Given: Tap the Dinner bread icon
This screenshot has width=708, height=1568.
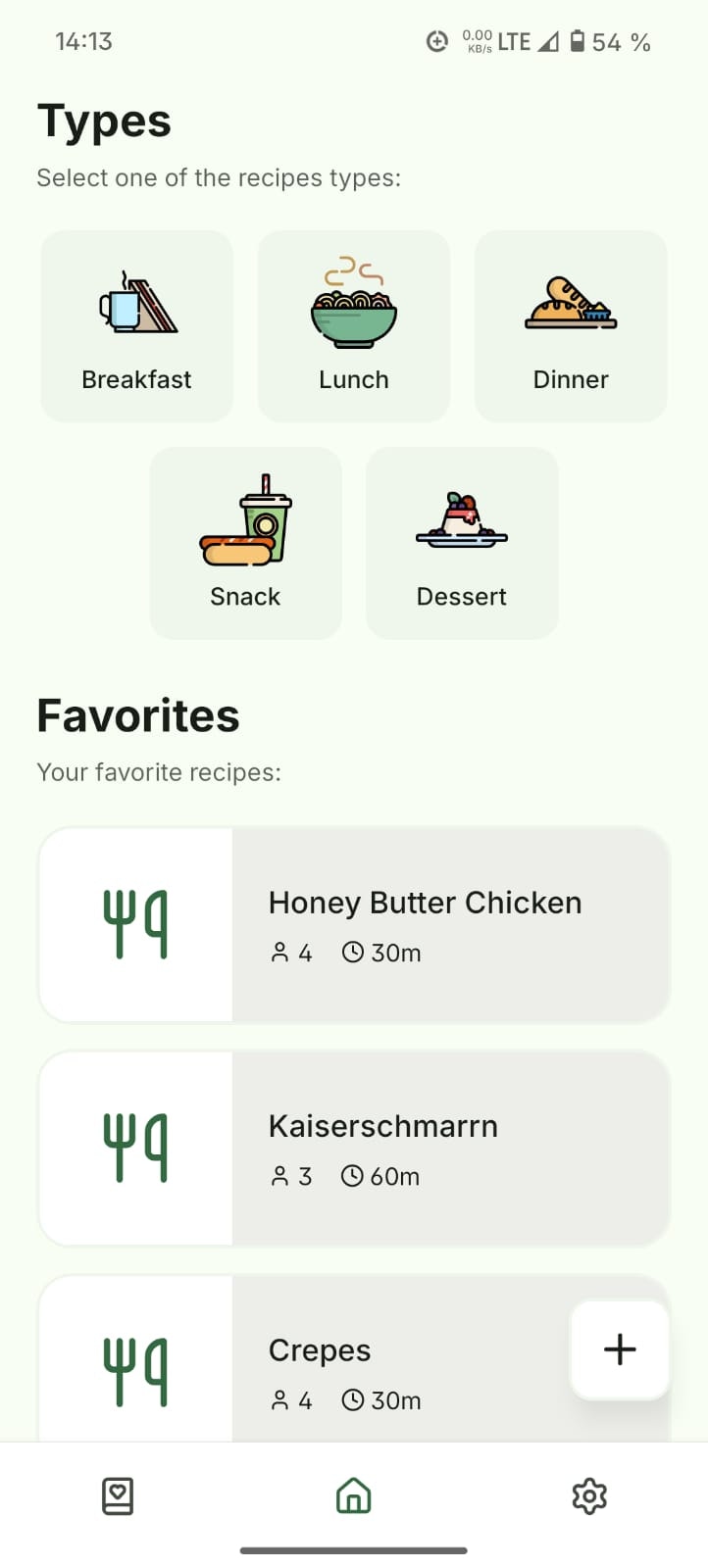Looking at the screenshot, I should 570,304.
